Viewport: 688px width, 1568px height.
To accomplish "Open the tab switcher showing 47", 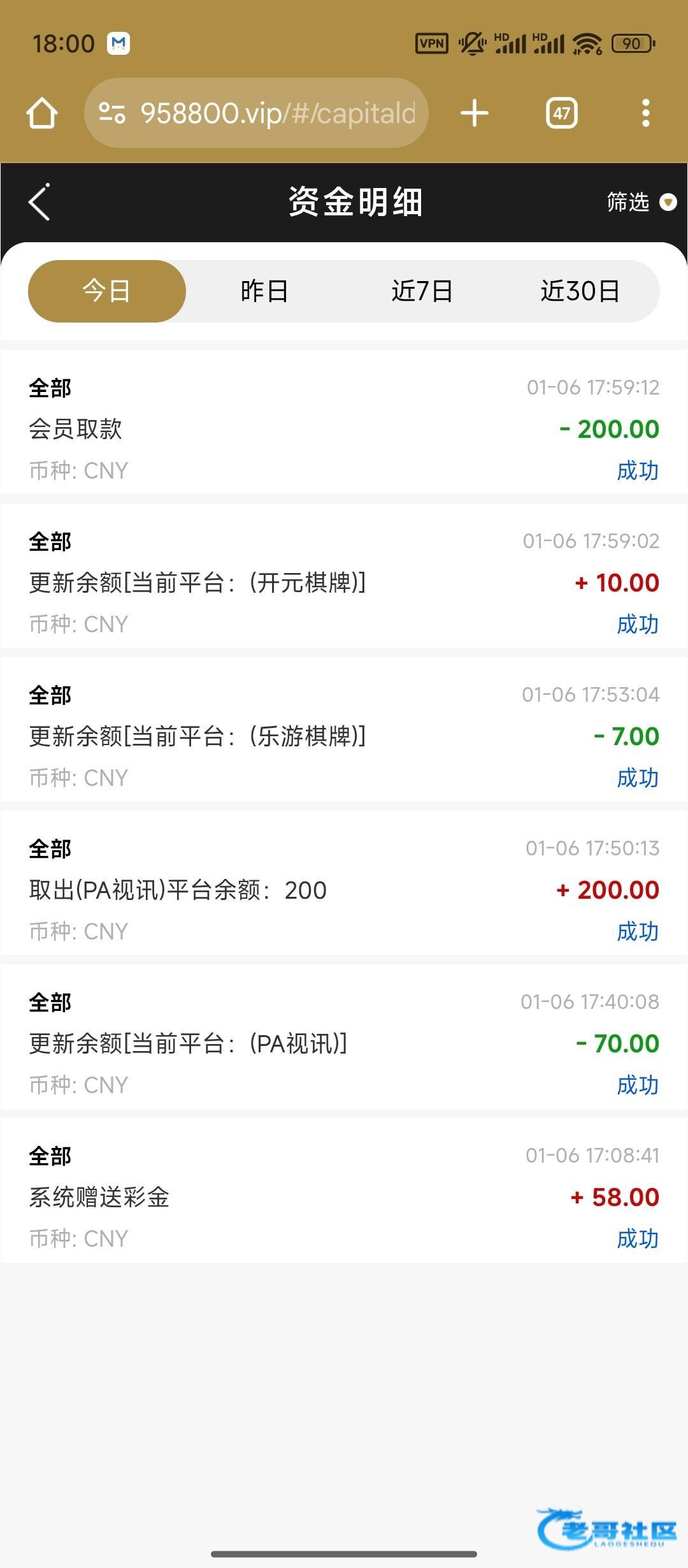I will pos(561,113).
